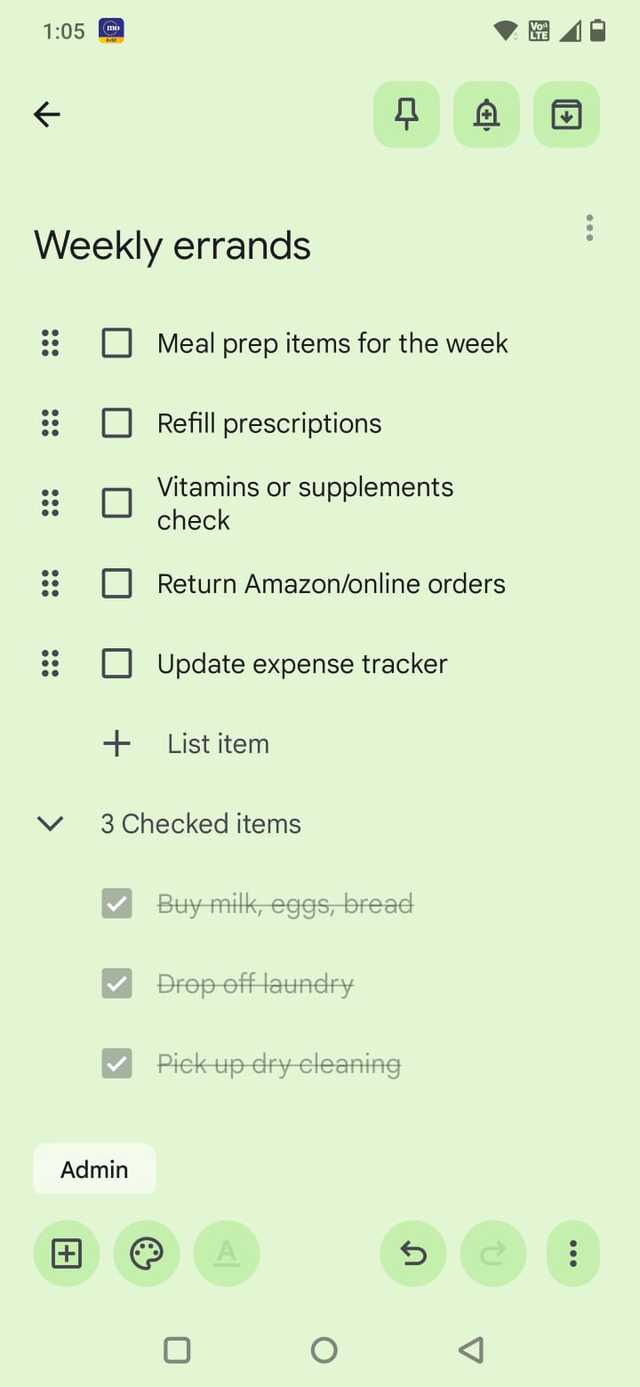Undo the last change
The image size is (640, 1387).
click(413, 1253)
